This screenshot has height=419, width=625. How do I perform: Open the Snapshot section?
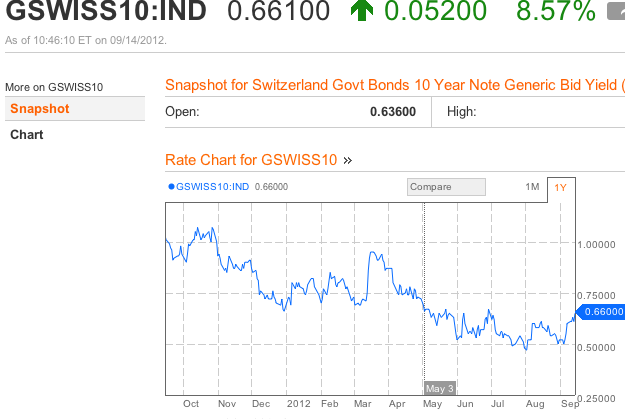[40, 108]
